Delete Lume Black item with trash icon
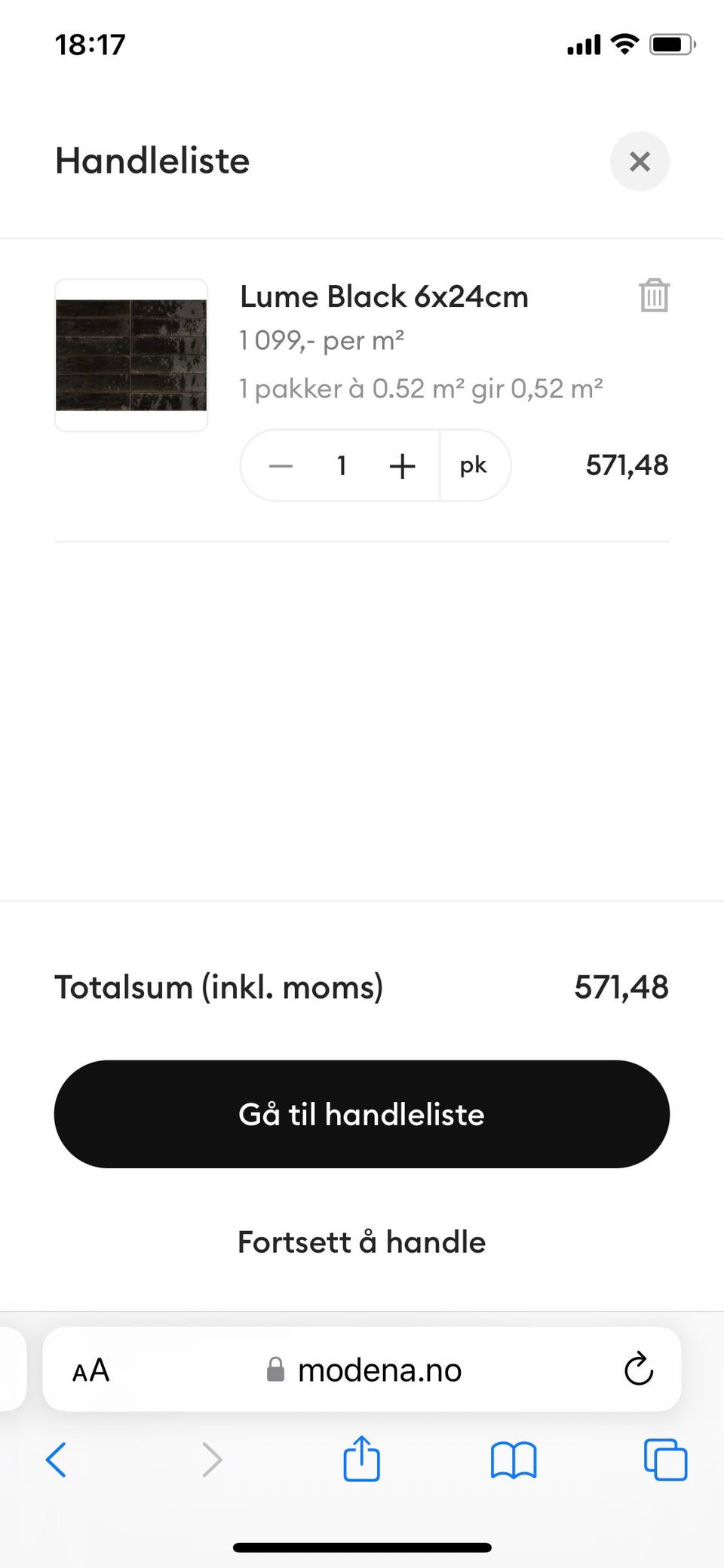The image size is (724, 1568). click(x=653, y=296)
